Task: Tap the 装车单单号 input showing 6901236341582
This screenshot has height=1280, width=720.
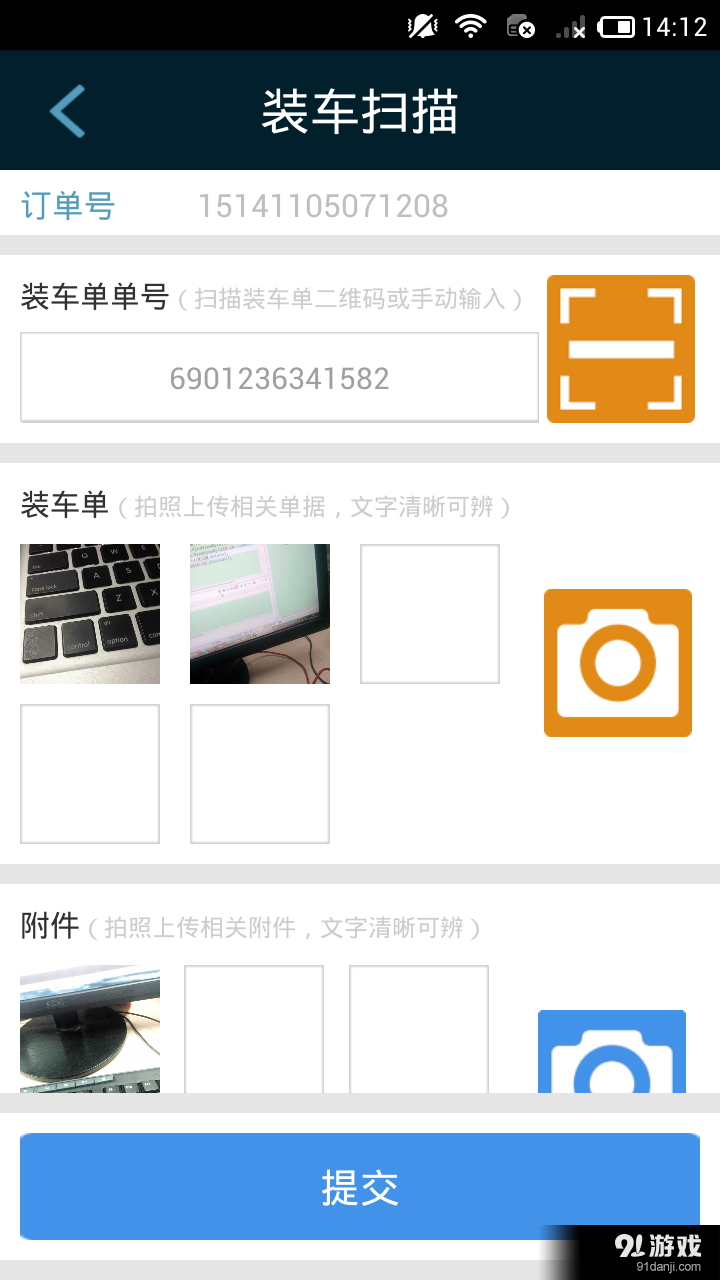Action: (280, 377)
